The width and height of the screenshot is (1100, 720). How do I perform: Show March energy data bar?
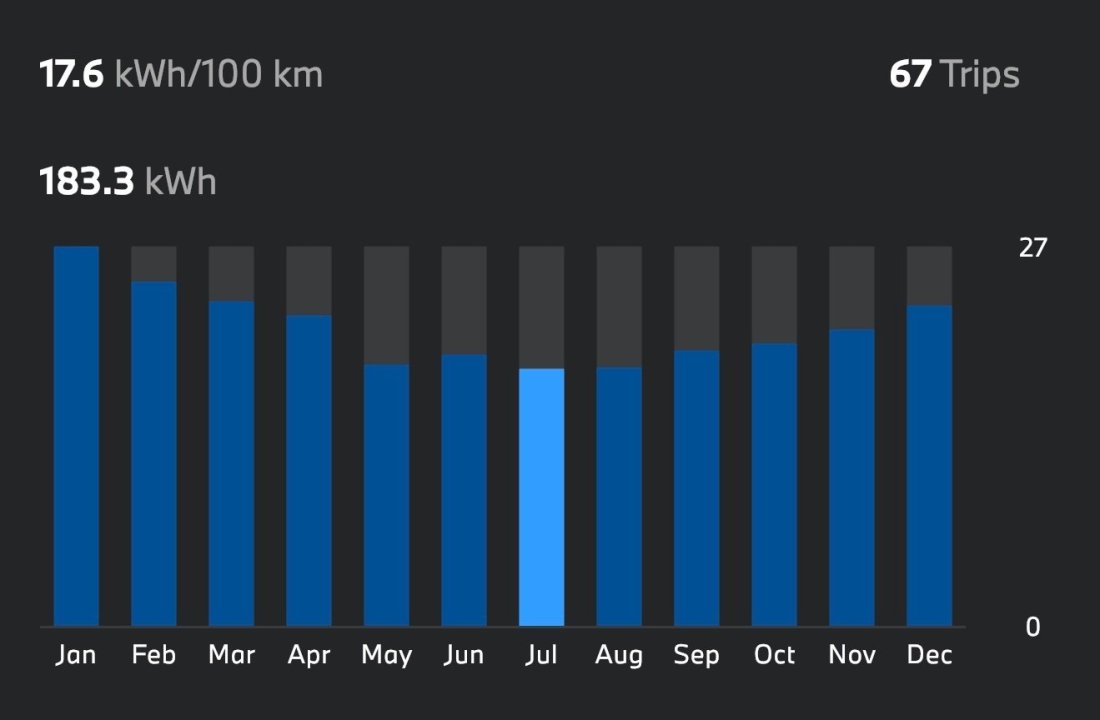tap(231, 464)
